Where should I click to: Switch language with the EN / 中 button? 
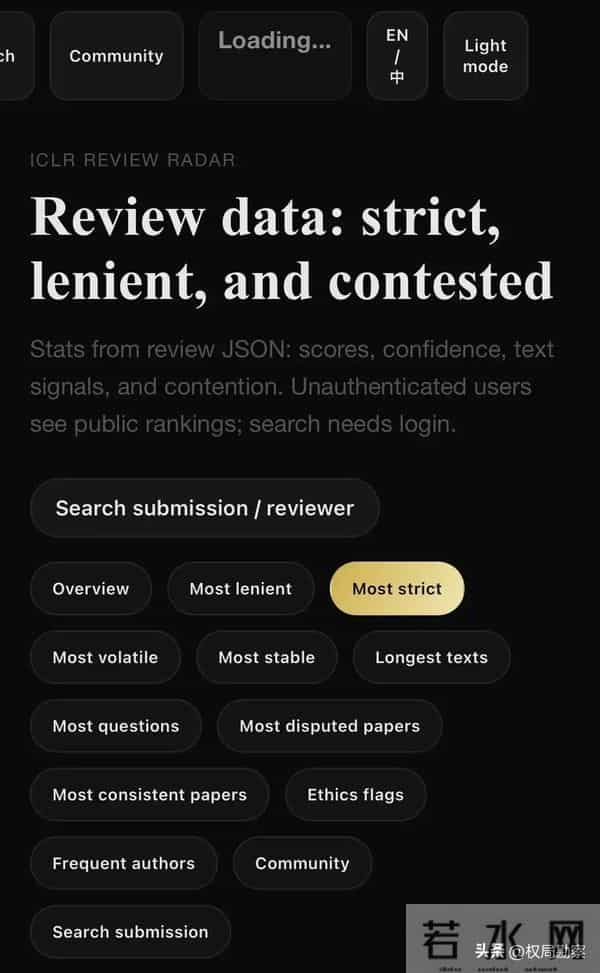coord(397,56)
